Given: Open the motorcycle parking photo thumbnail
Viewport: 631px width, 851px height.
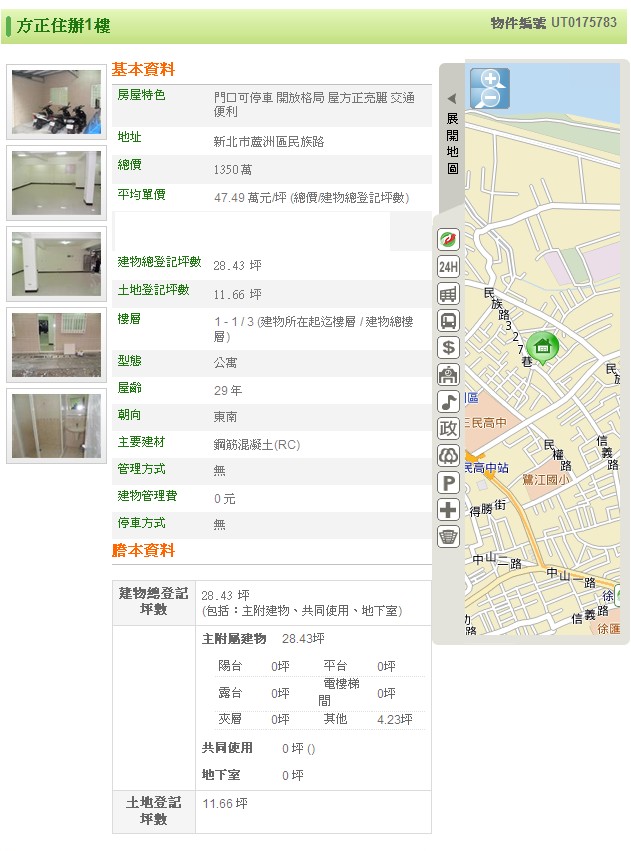Looking at the screenshot, I should tap(56, 102).
